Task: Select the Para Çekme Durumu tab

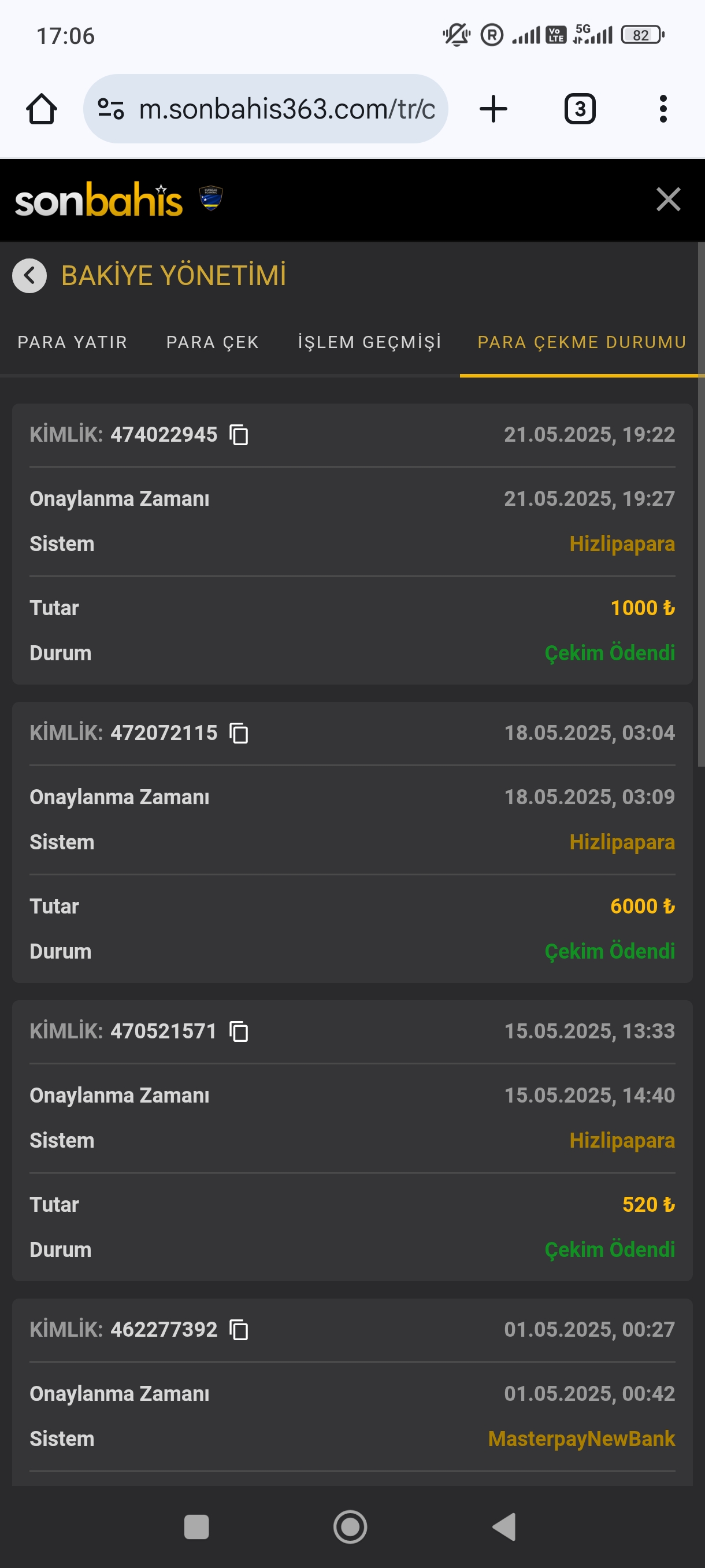Action: pos(581,342)
